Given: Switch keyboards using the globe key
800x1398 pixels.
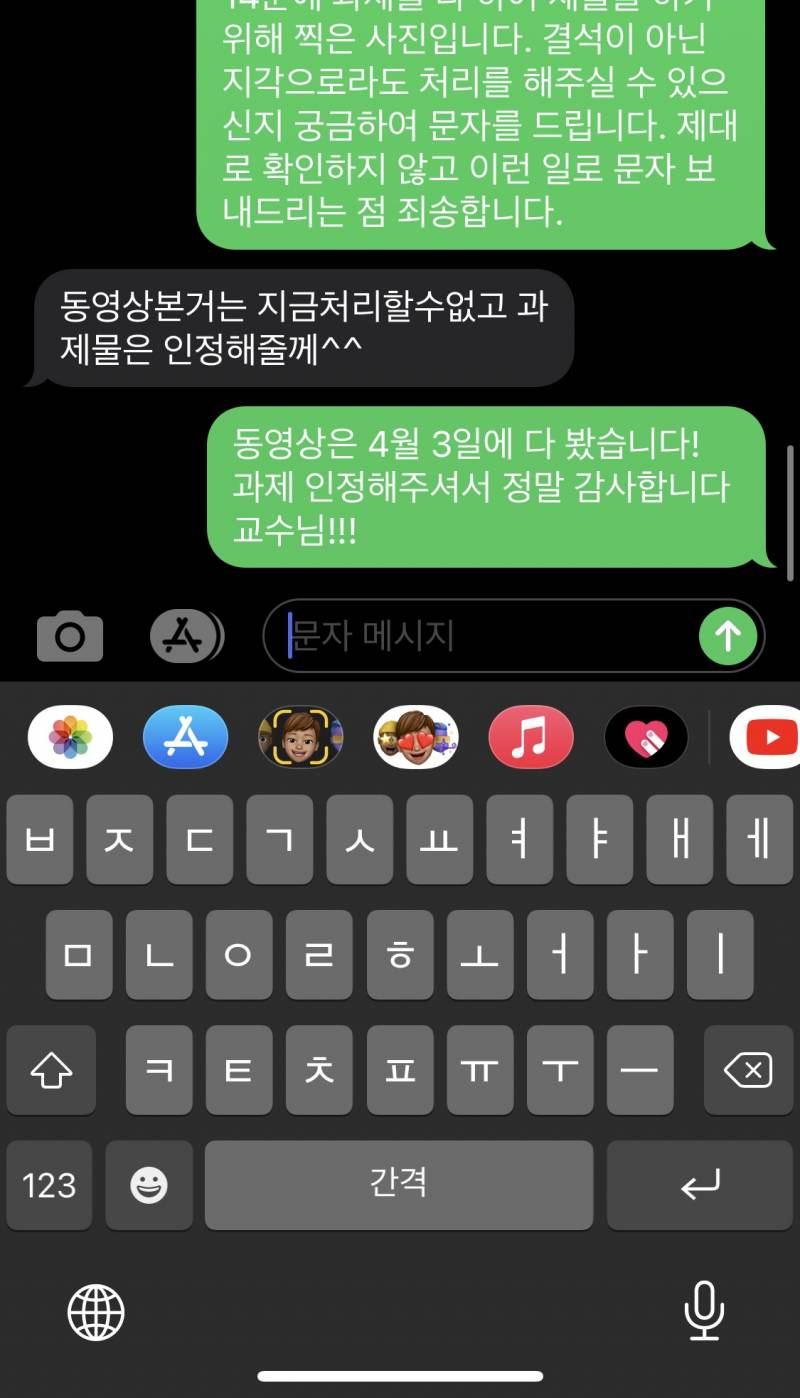Looking at the screenshot, I should click(95, 1313).
